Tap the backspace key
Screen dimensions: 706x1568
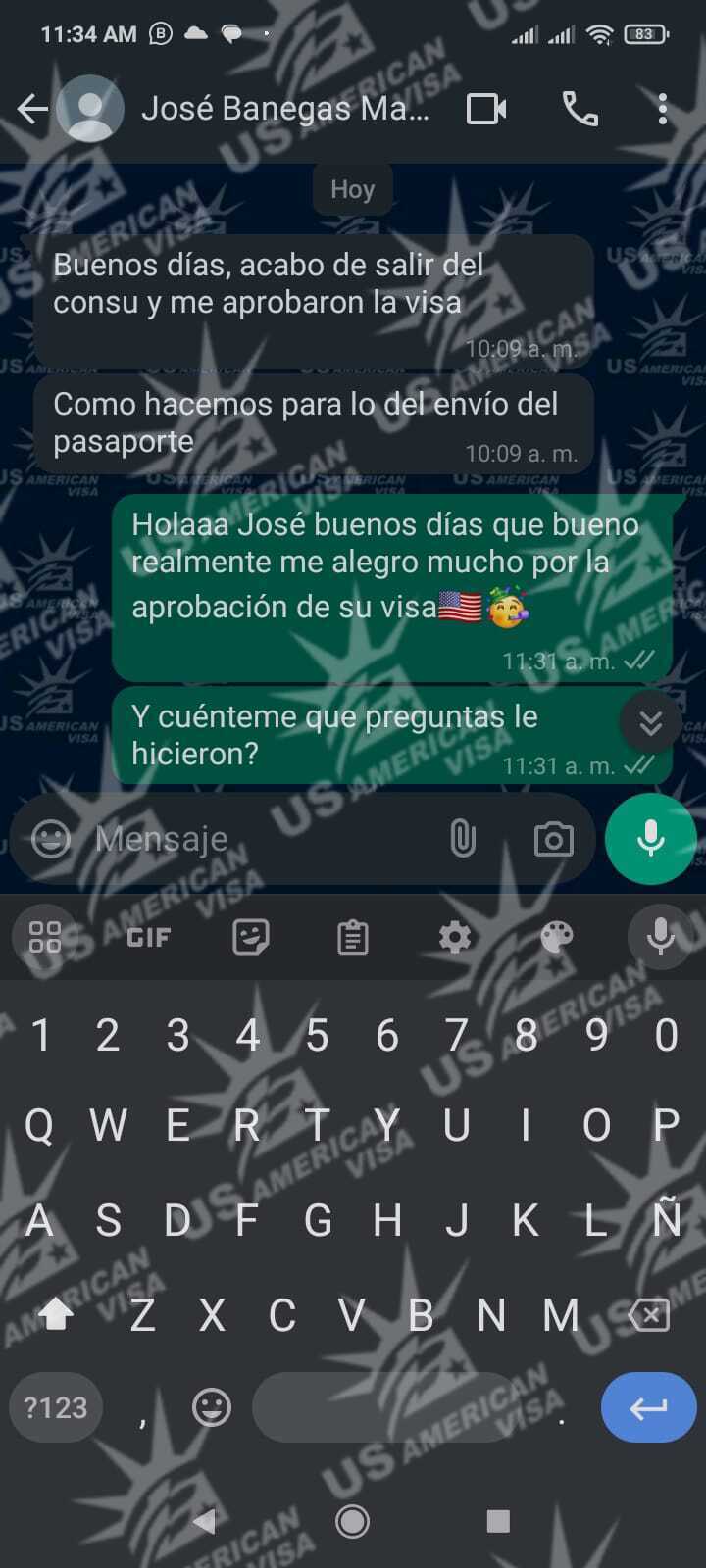coord(649,1315)
